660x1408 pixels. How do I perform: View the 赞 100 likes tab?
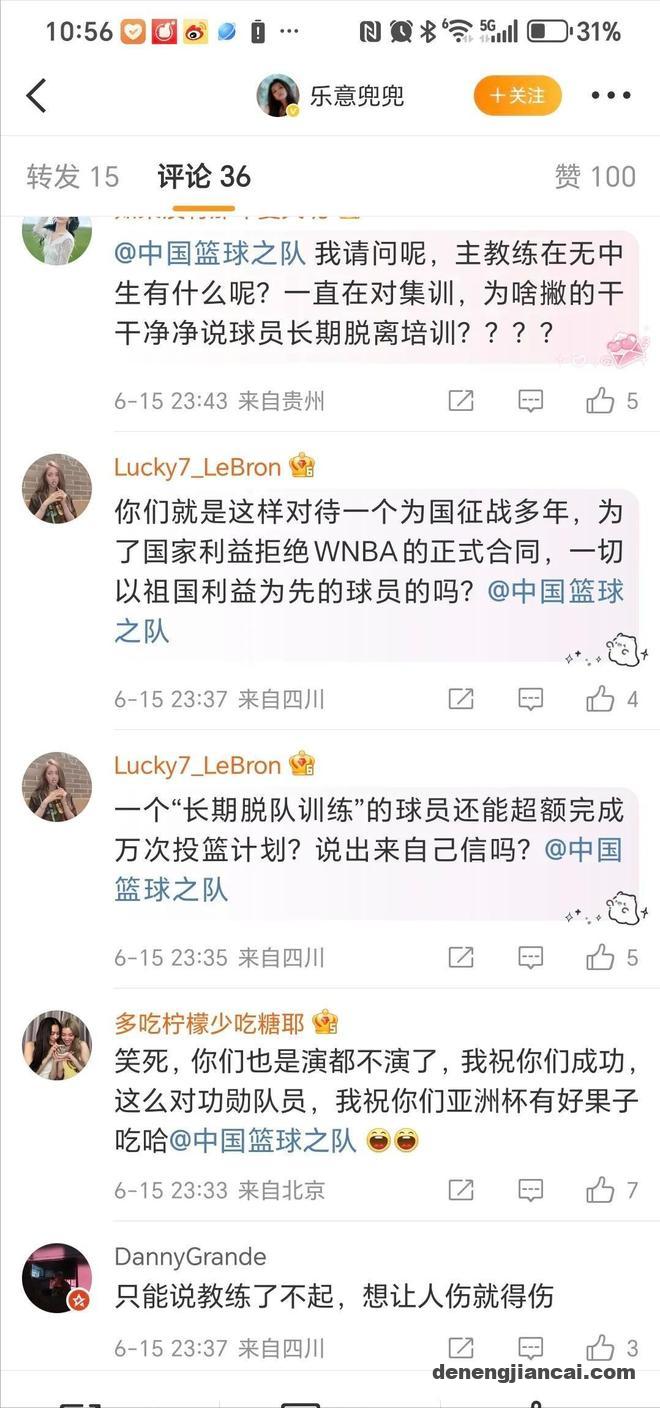pyautogui.click(x=595, y=177)
